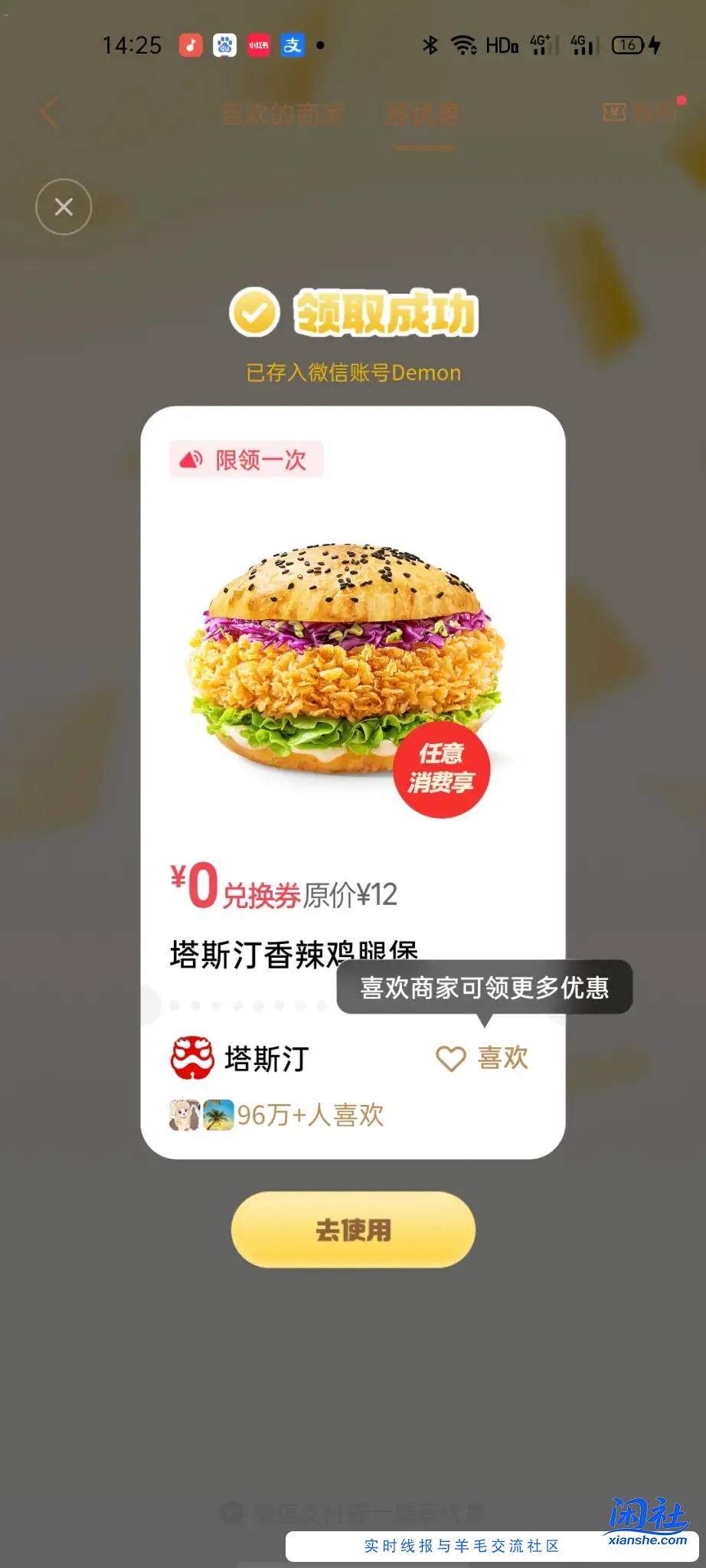Open the Alipay icon in the status bar
706x1568 pixels.
(293, 44)
